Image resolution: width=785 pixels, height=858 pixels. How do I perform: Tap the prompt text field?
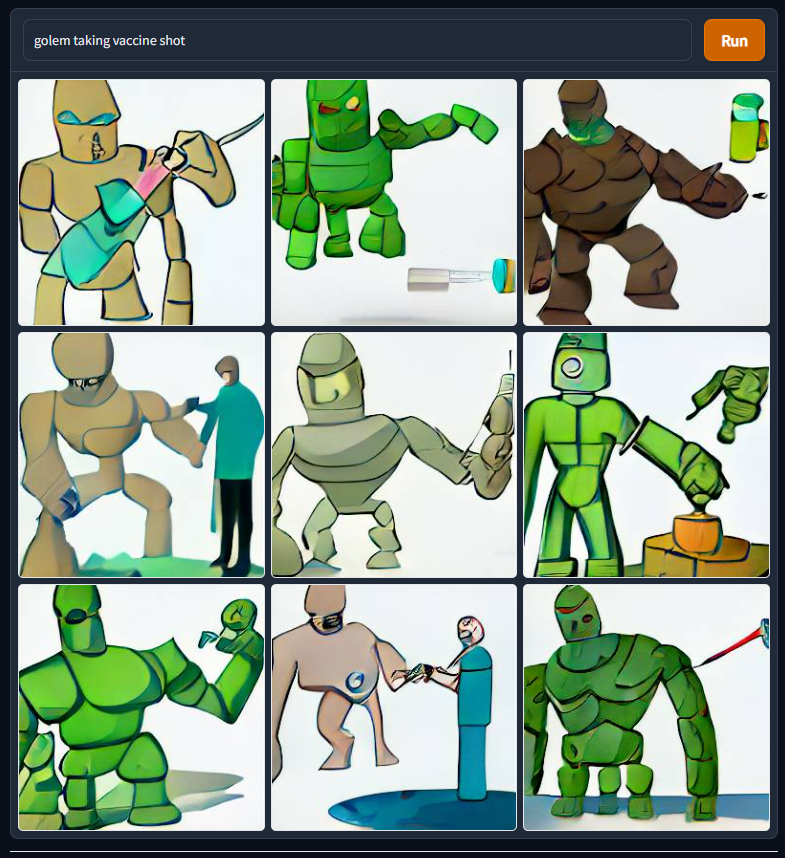coord(357,41)
